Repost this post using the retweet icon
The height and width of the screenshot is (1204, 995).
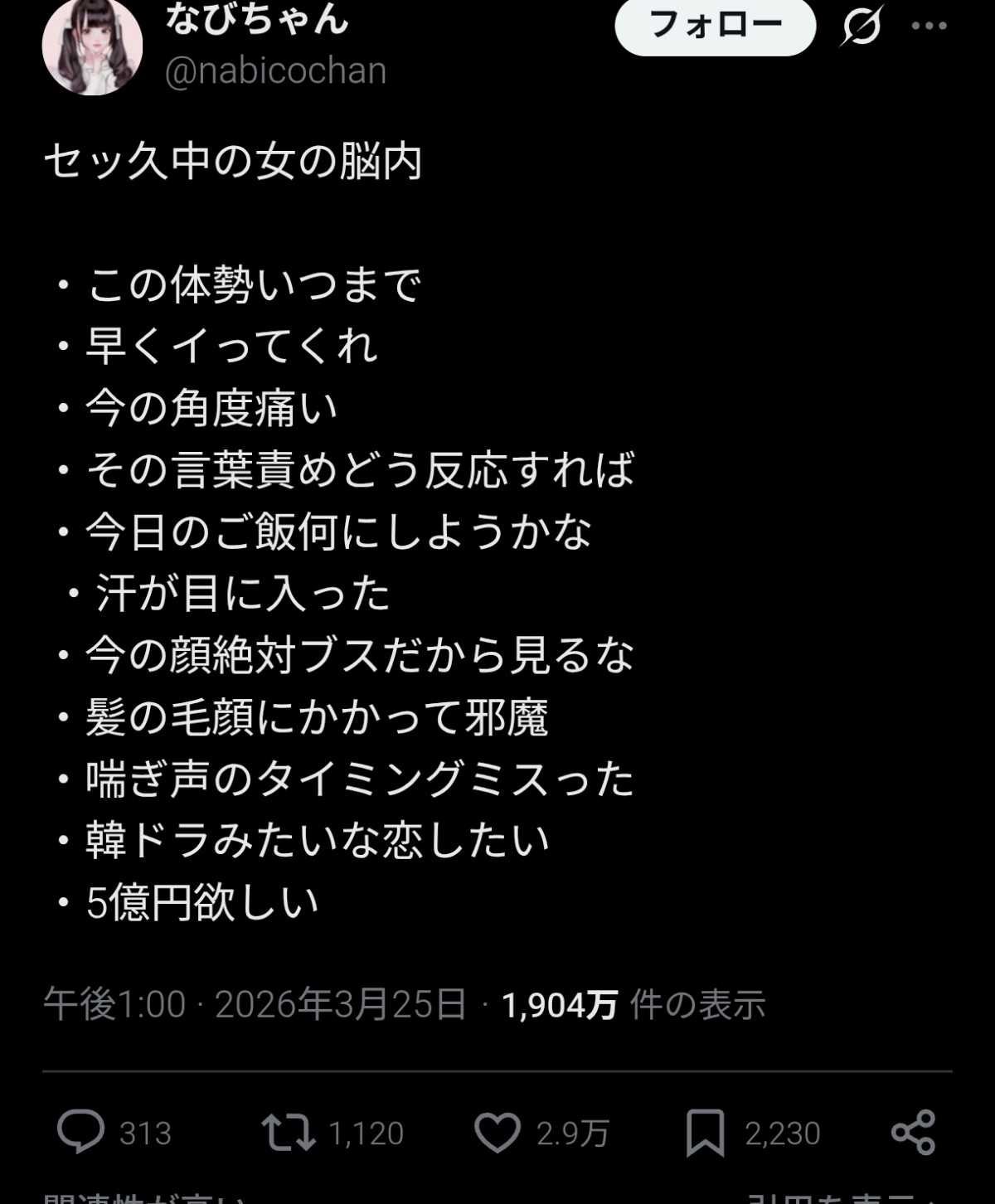click(x=288, y=1132)
